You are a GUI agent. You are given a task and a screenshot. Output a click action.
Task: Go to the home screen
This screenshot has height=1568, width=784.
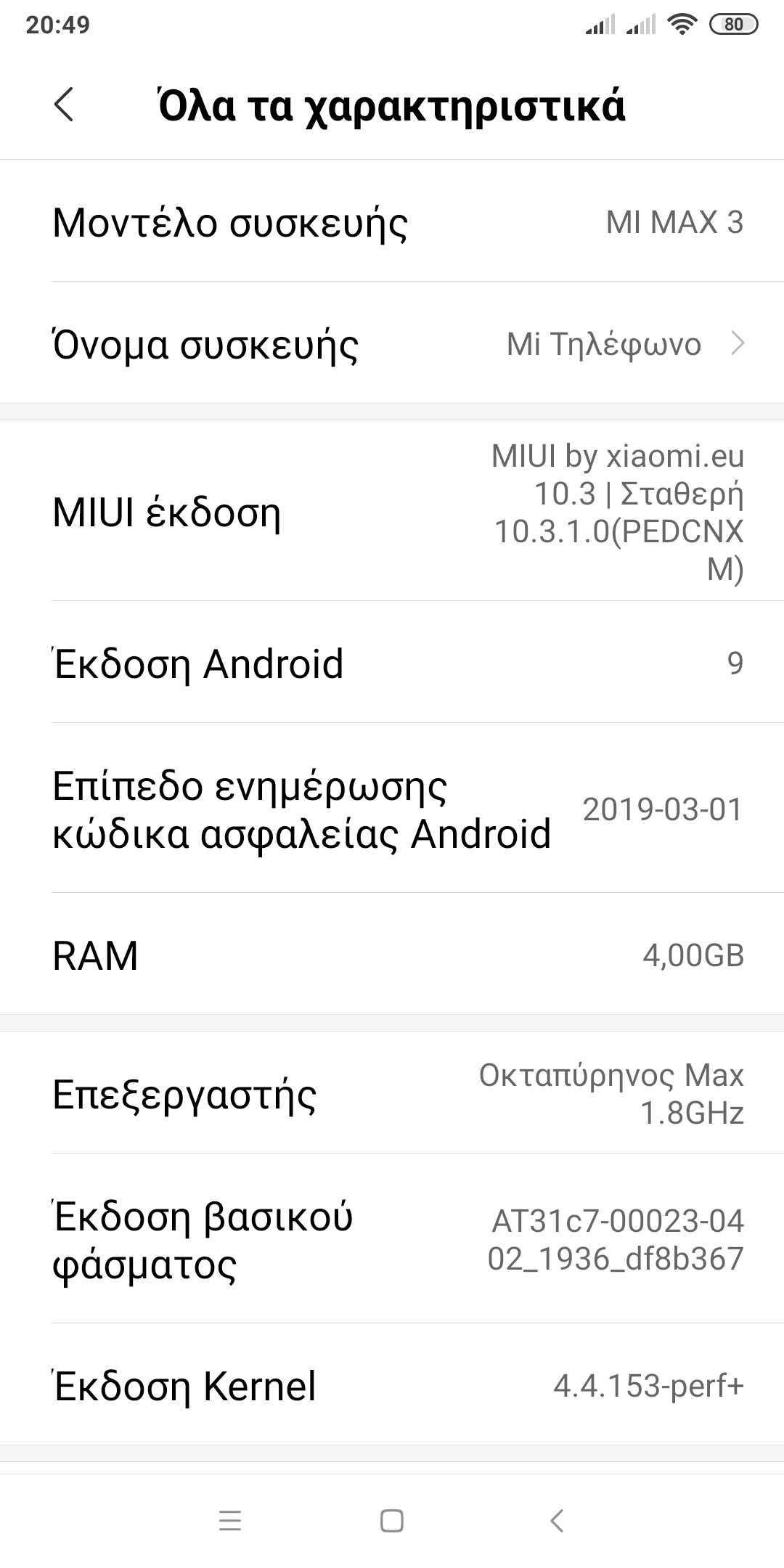click(392, 1520)
